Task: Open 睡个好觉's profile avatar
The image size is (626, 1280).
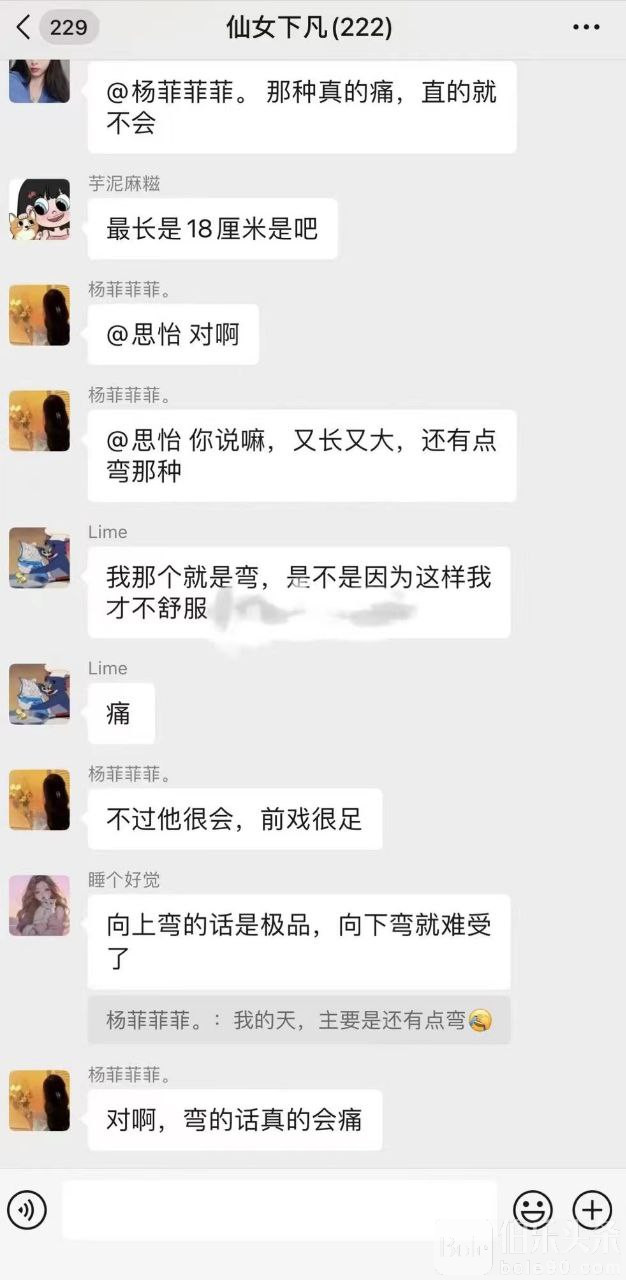Action: click(40, 905)
